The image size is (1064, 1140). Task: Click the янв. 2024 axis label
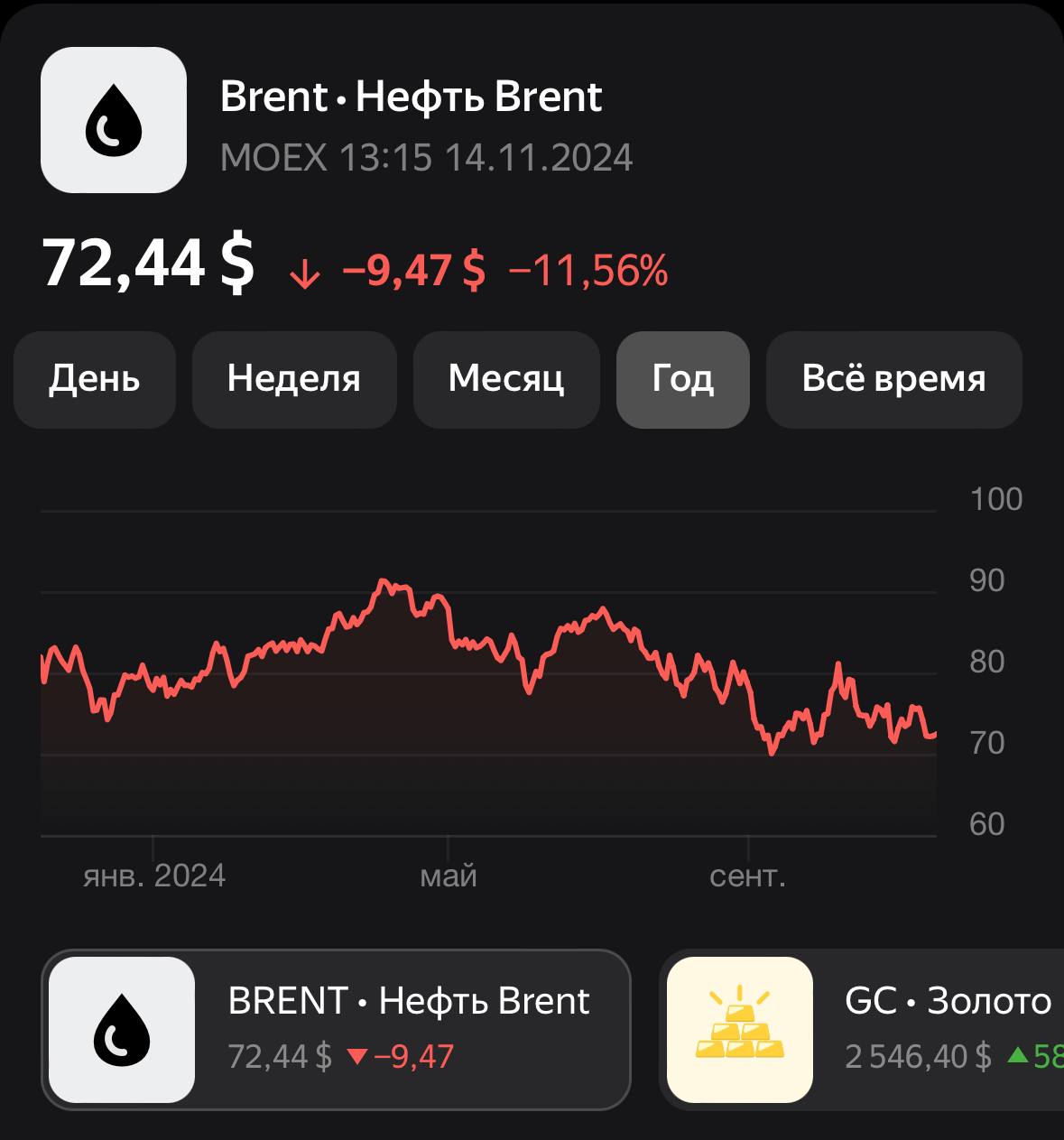pyautogui.click(x=153, y=875)
